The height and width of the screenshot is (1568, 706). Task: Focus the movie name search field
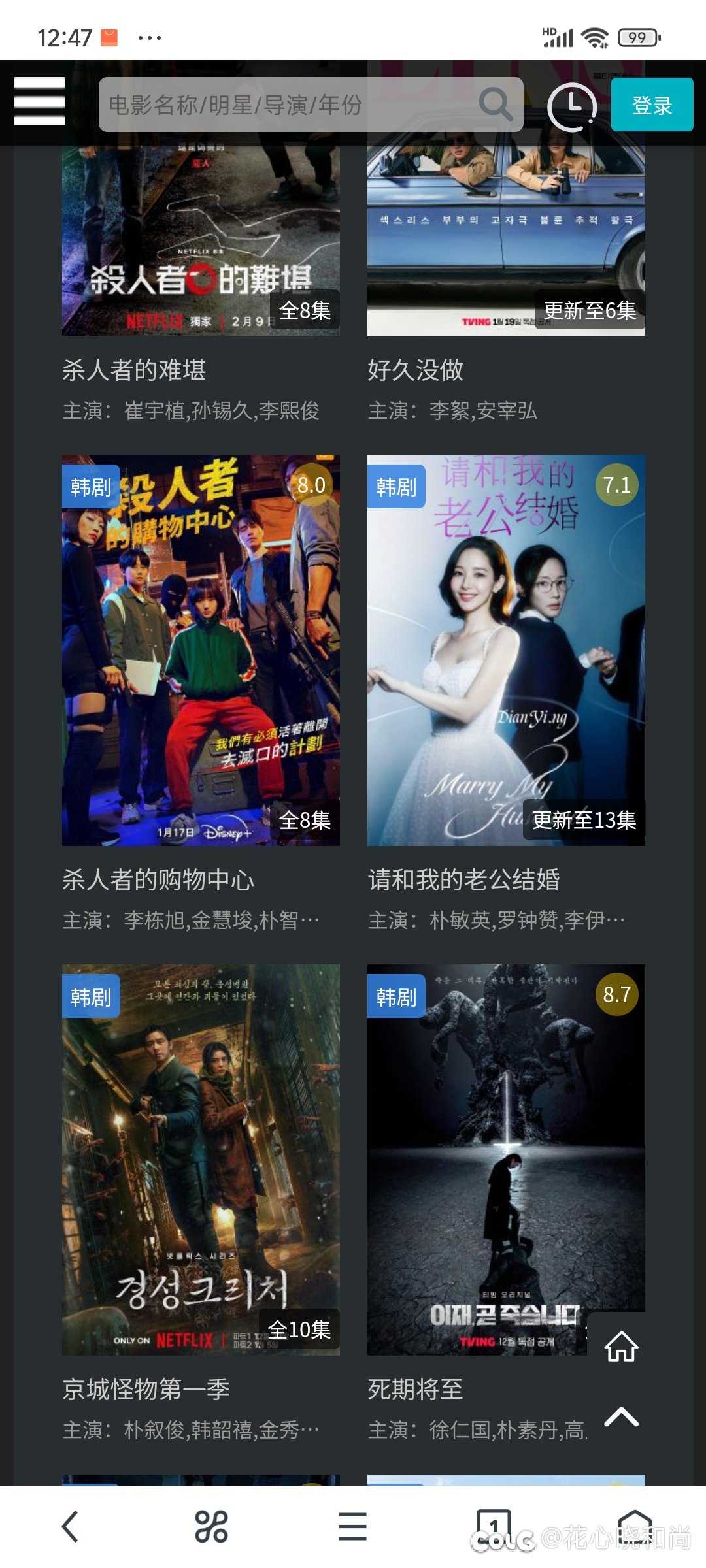pyautogui.click(x=288, y=105)
